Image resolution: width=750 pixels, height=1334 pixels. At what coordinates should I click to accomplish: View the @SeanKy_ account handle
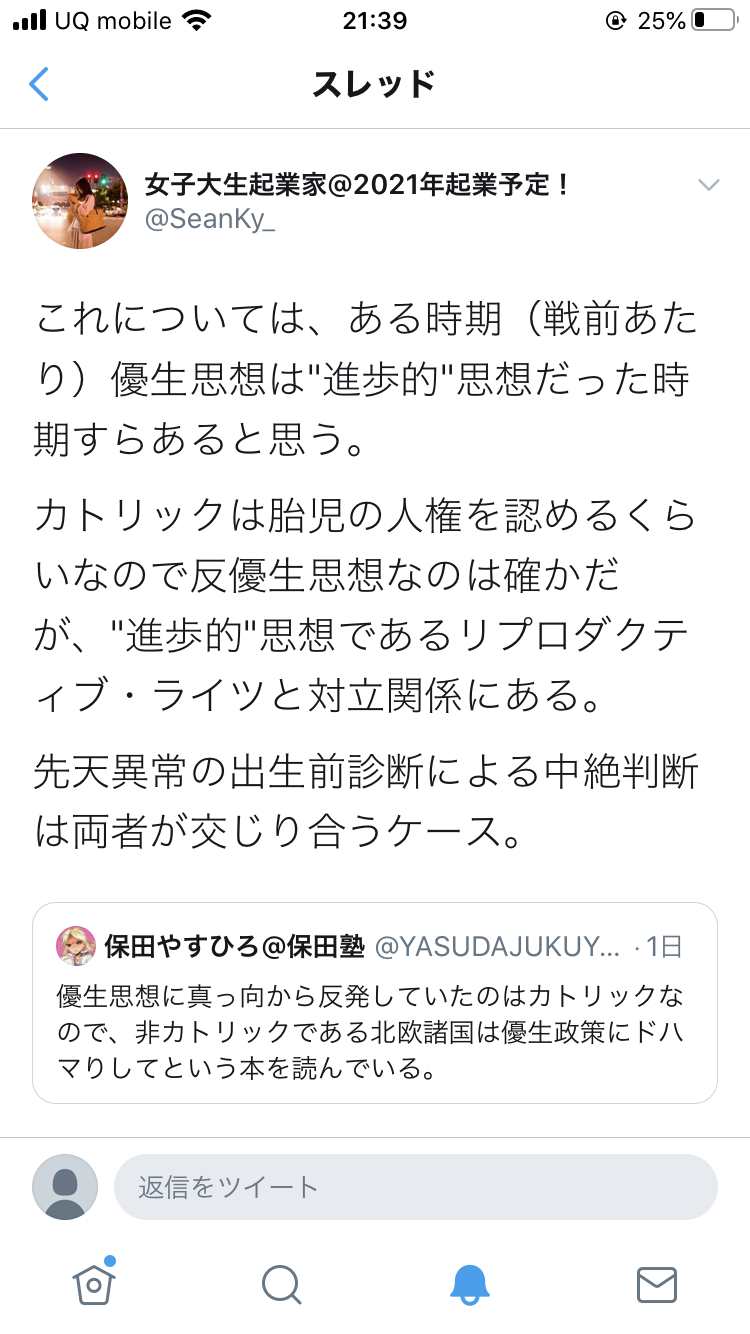point(210,220)
